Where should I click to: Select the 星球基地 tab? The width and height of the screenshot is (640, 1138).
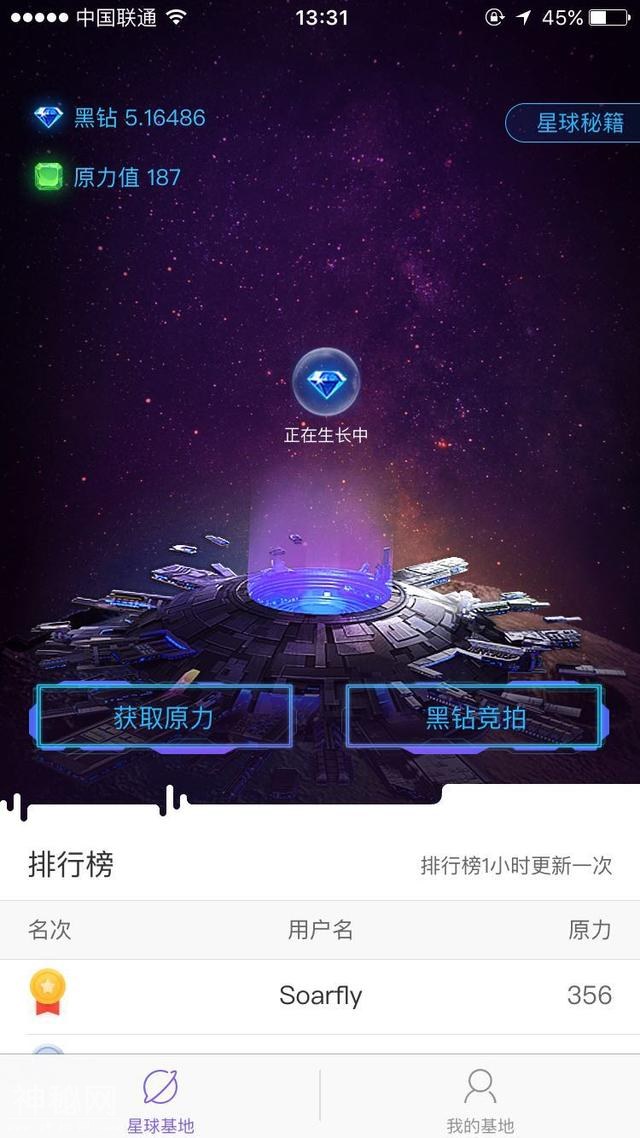pyautogui.click(x=160, y=1099)
